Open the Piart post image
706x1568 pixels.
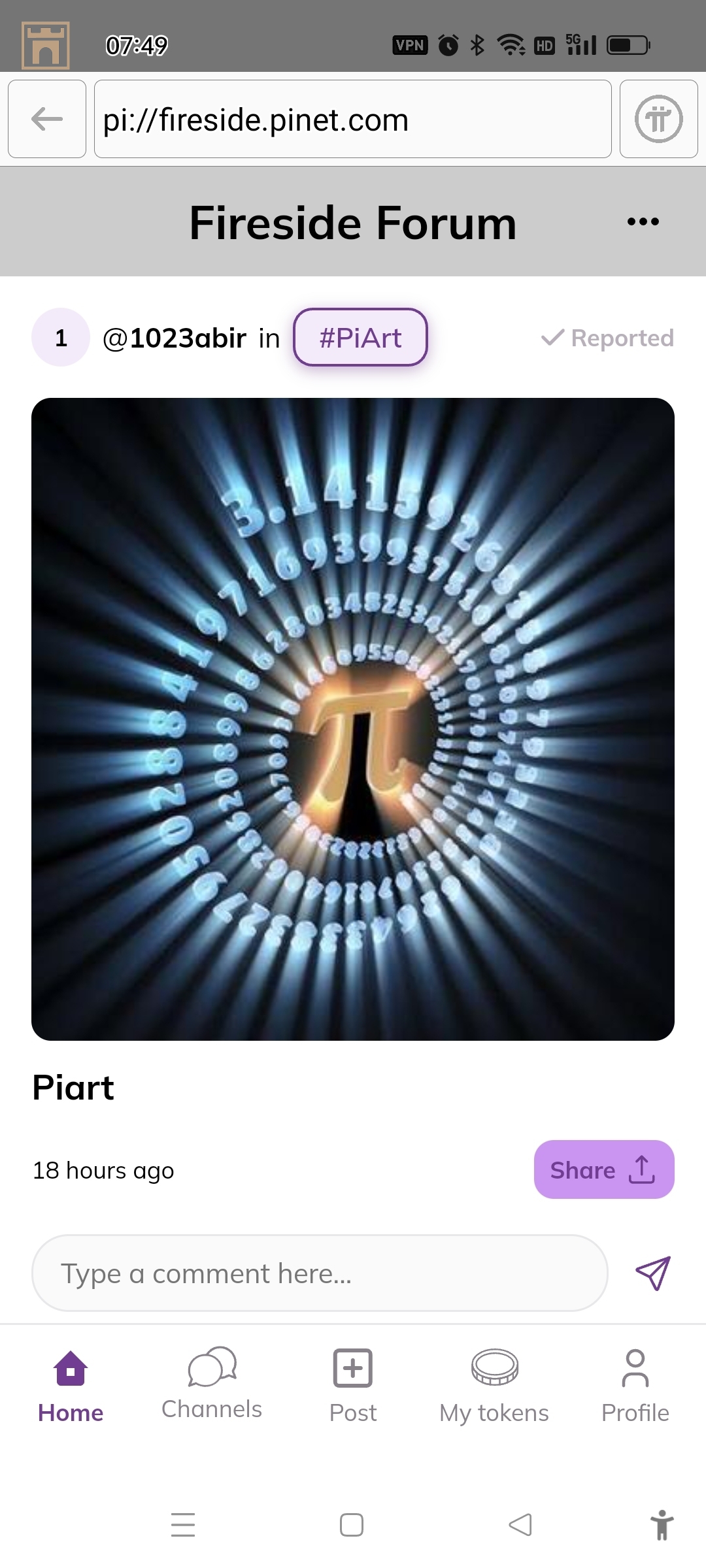coord(353,719)
